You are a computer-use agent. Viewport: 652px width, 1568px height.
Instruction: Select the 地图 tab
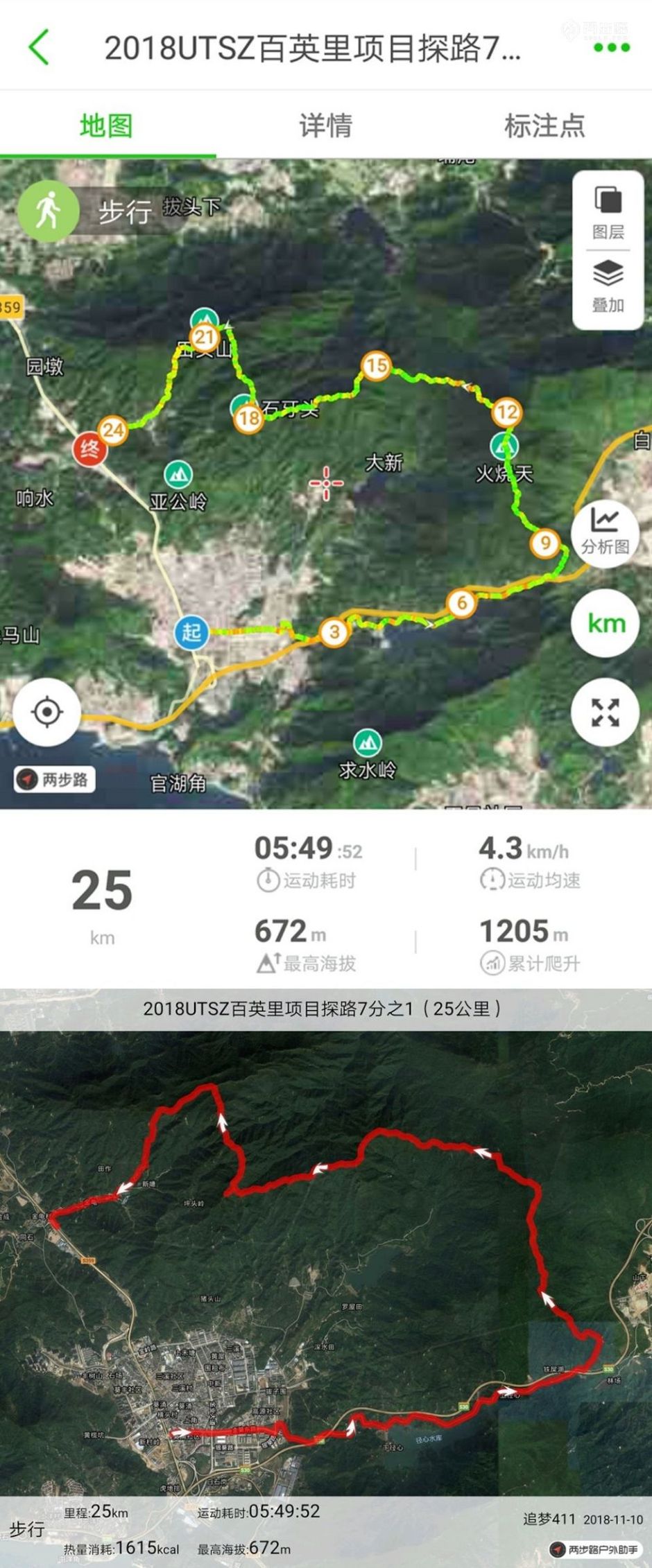(x=106, y=125)
